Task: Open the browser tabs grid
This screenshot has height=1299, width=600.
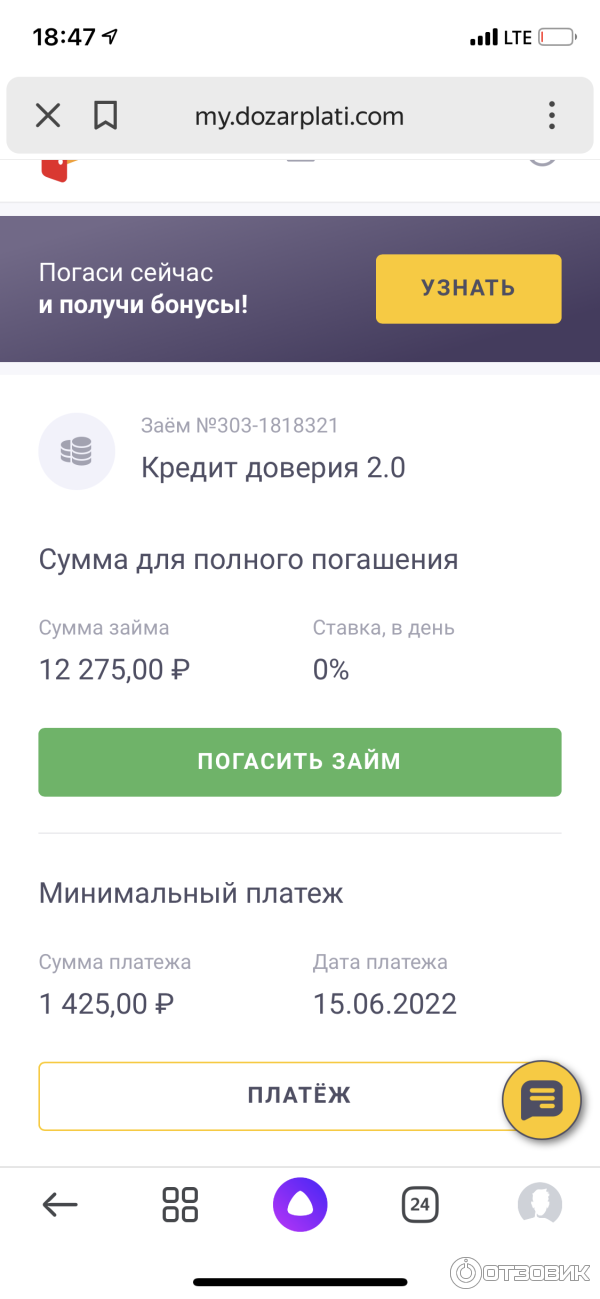Action: point(180,1204)
